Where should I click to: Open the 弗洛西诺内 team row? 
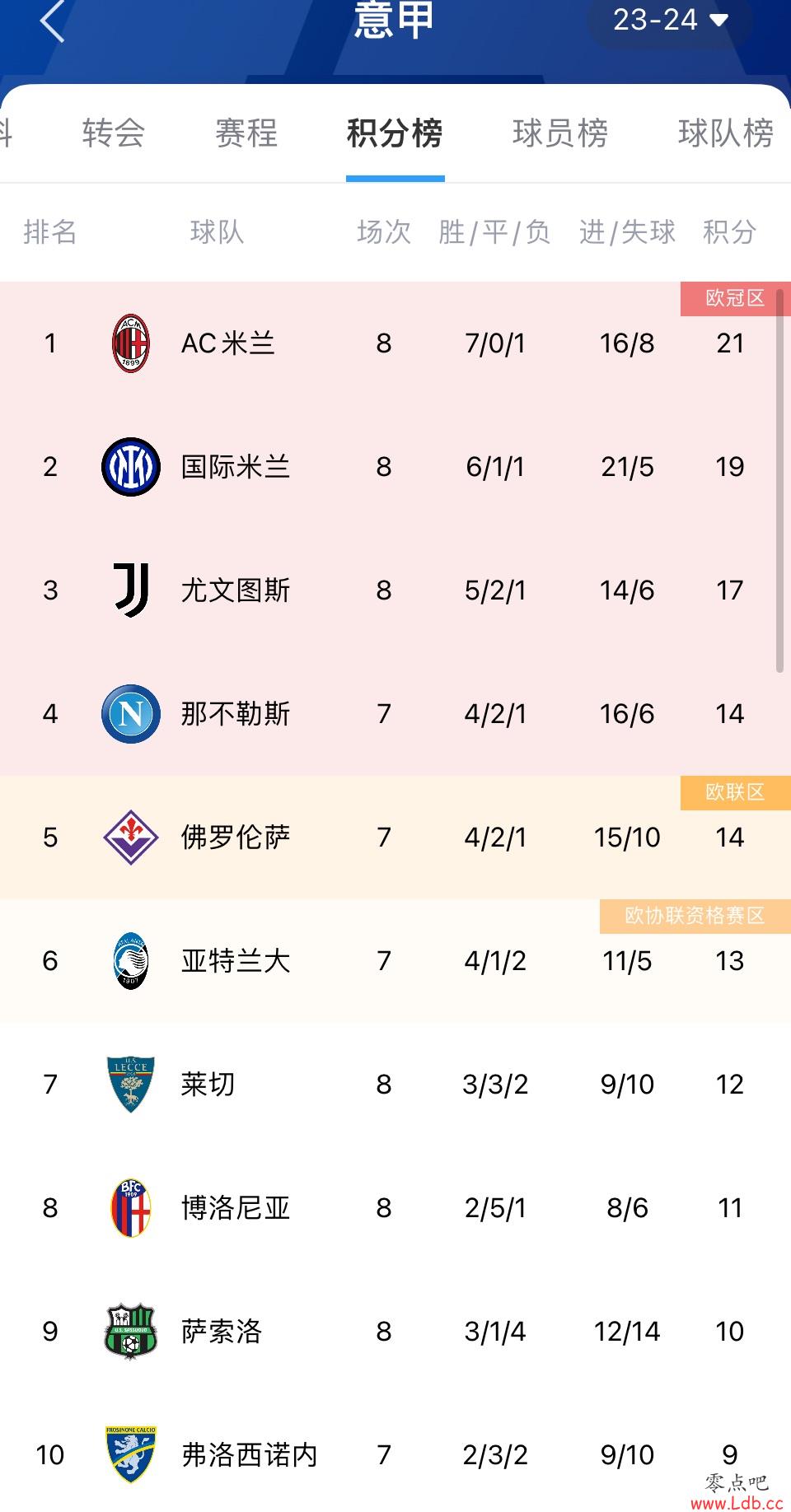coord(395,1453)
